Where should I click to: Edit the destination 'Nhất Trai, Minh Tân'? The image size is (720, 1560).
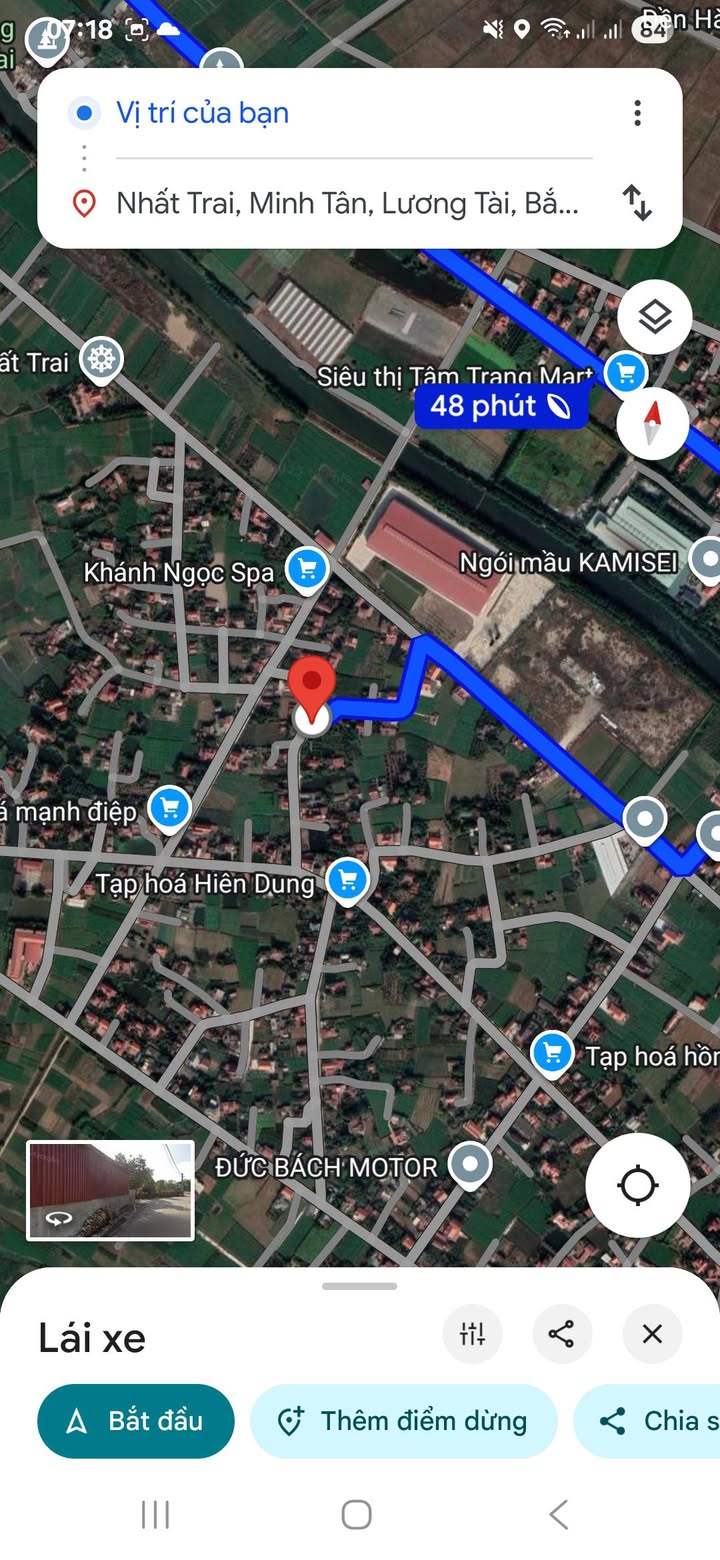347,203
